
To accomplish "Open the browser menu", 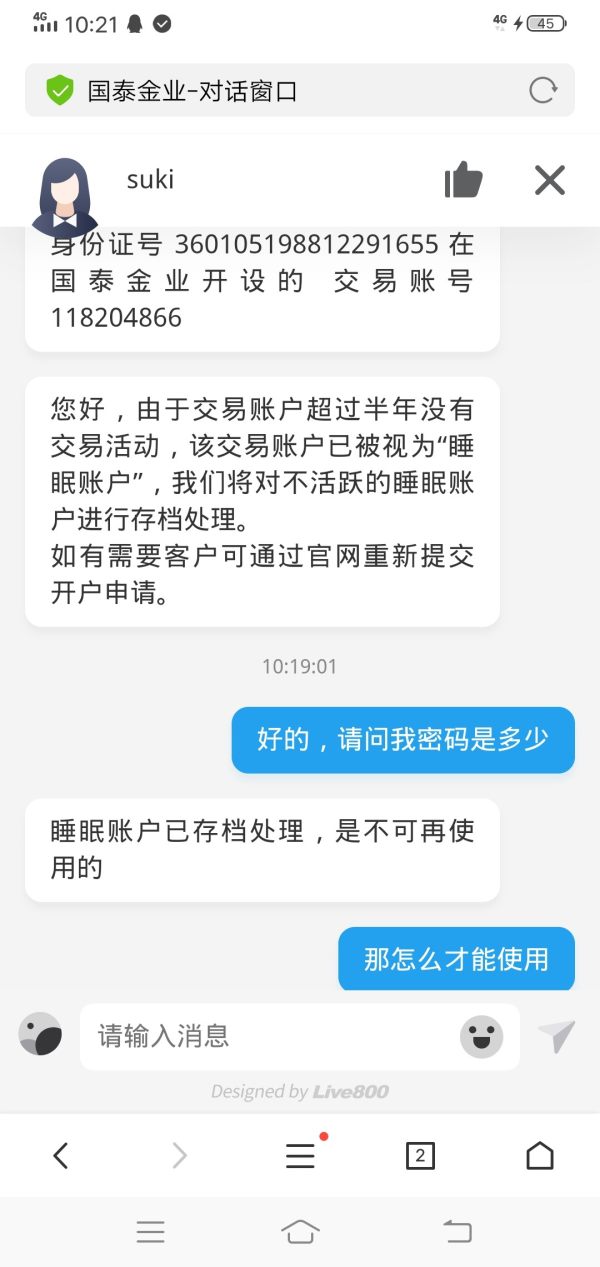I will tap(300, 1156).
